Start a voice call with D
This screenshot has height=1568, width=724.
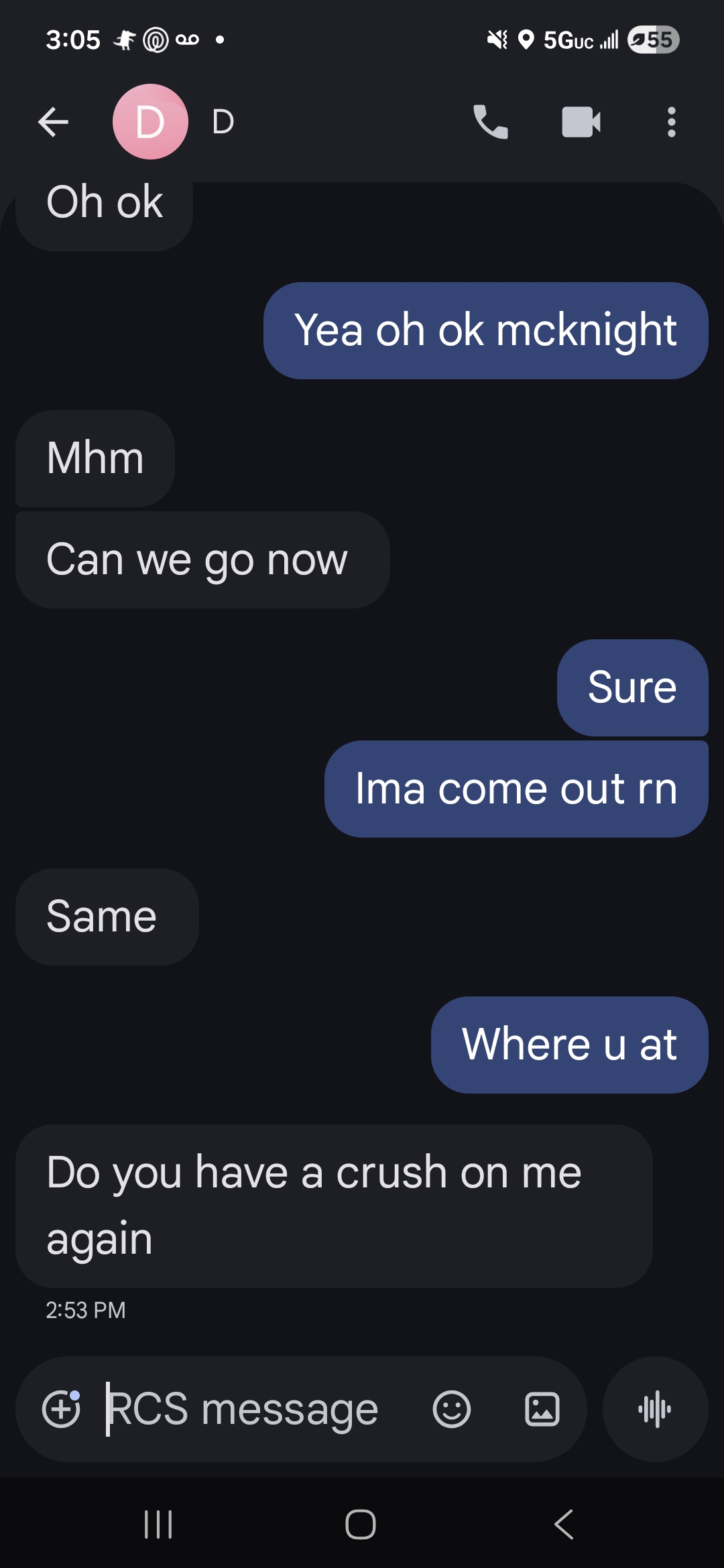[x=490, y=122]
